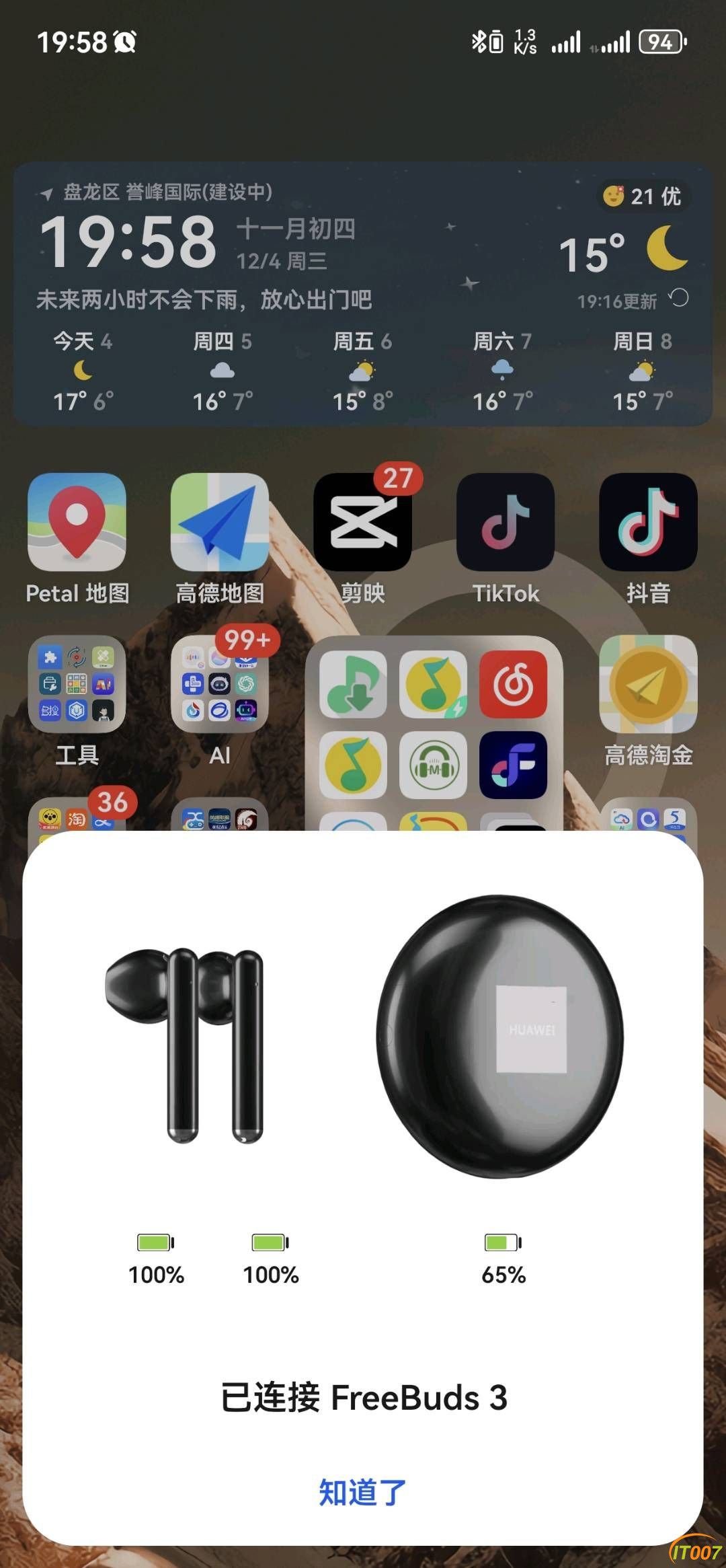This screenshot has width=726, height=1568.
Task: Refresh weather via 19:16更新 icon
Action: point(679,298)
